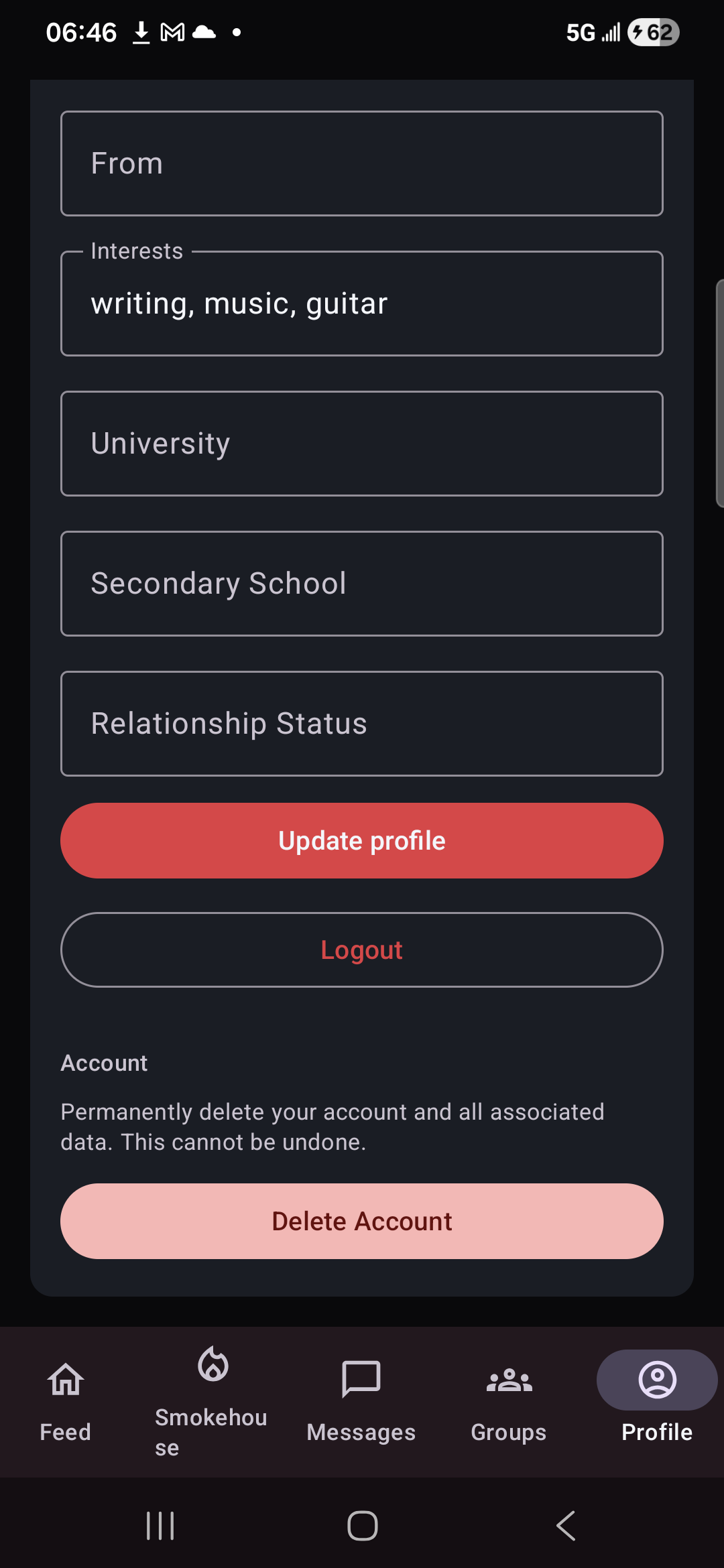
Task: Focus the University field
Action: pos(362,444)
